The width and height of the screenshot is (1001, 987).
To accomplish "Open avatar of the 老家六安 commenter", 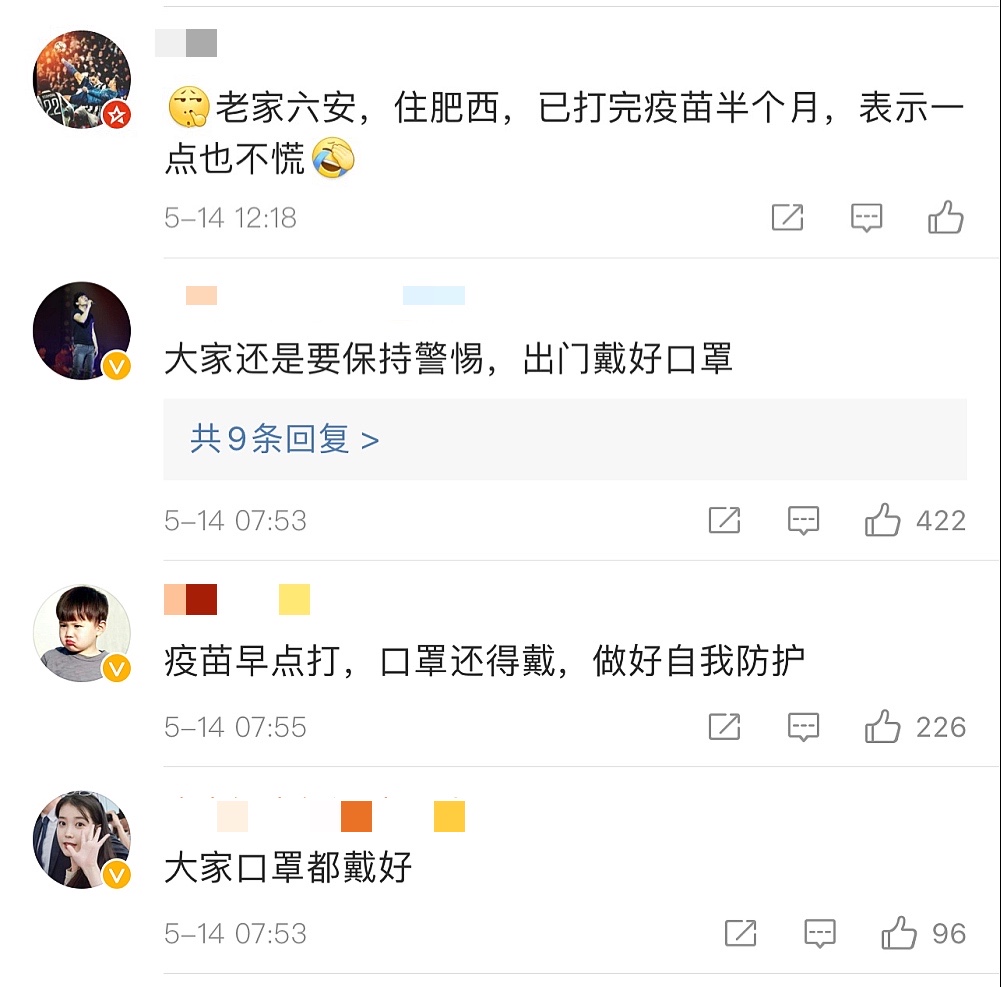I will click(82, 79).
